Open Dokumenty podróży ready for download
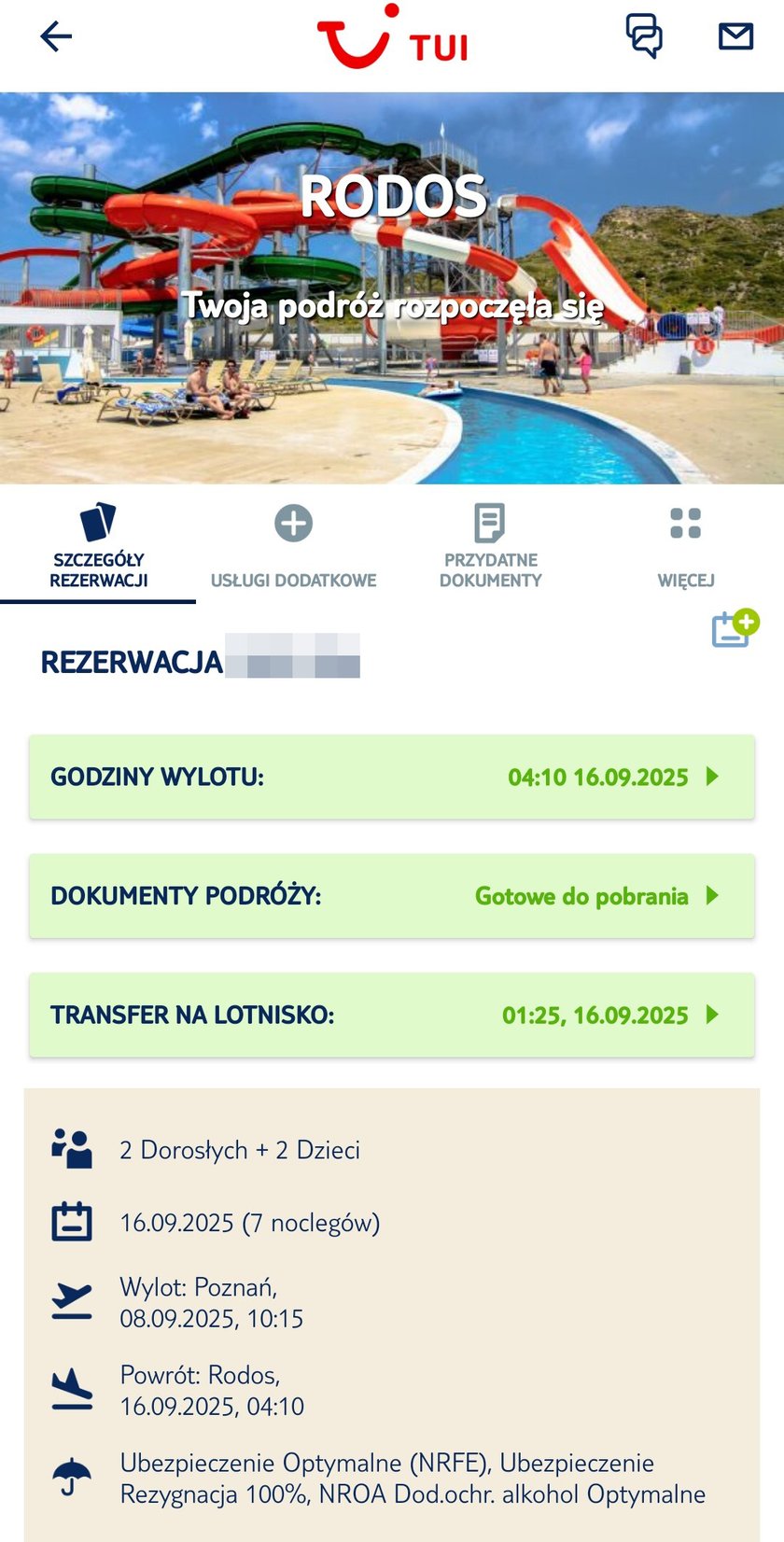The image size is (784, 1542). coord(391,896)
